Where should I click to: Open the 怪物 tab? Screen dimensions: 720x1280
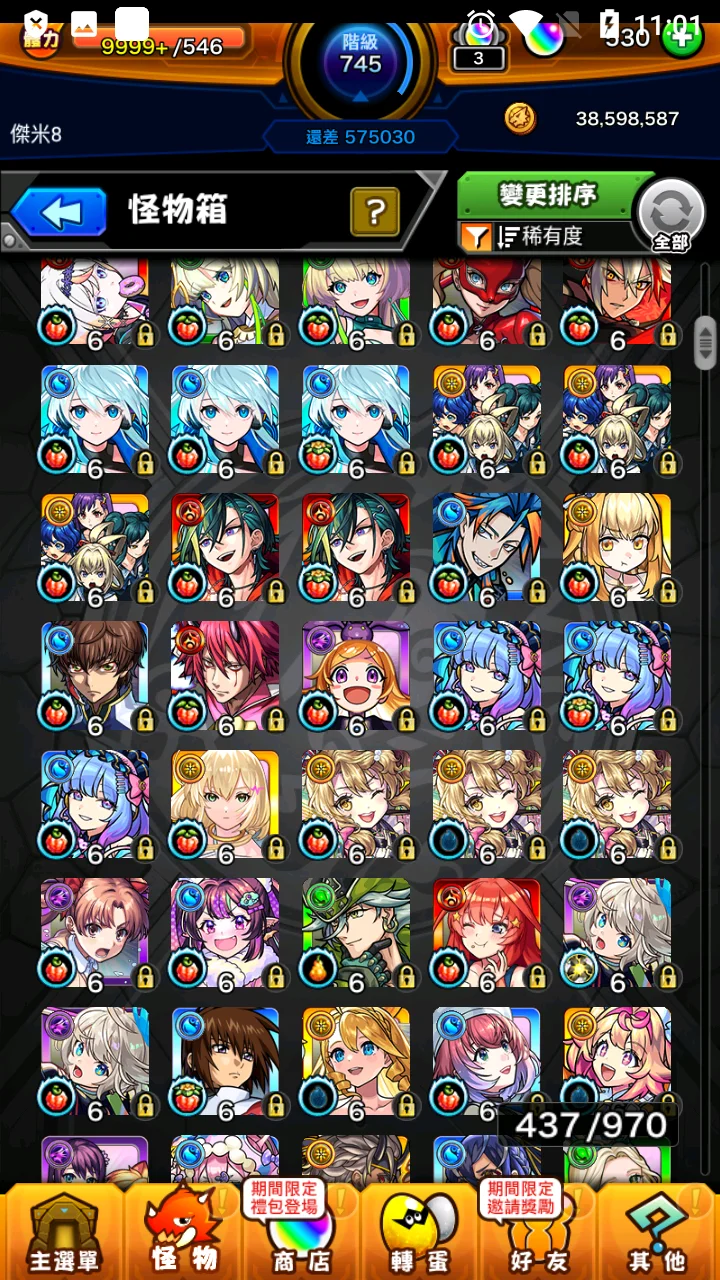click(182, 1235)
